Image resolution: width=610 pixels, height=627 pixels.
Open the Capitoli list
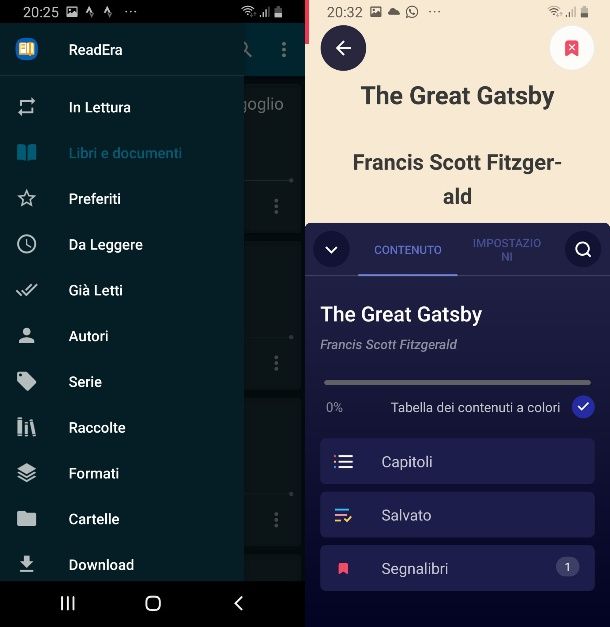pos(457,462)
